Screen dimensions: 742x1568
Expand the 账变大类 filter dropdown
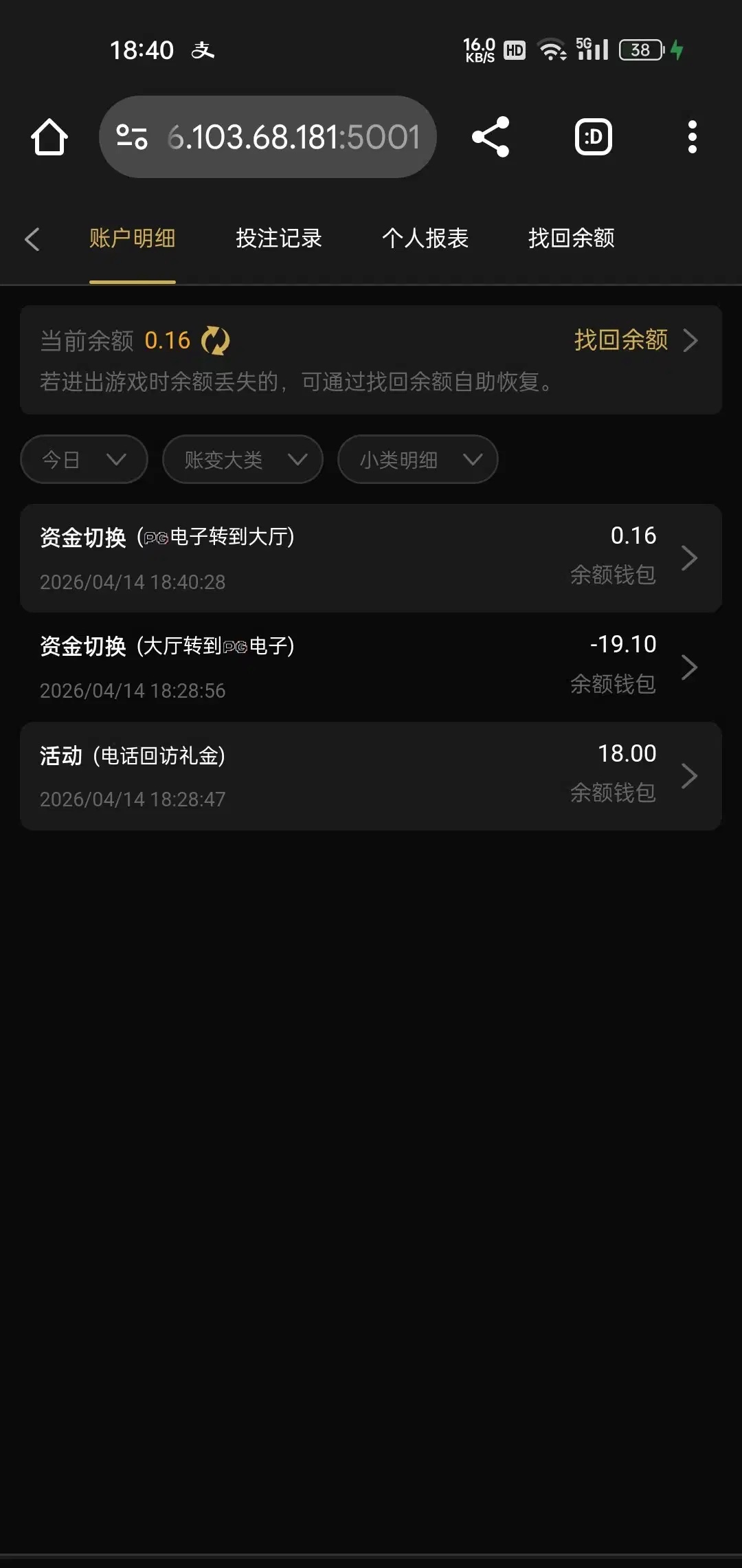[243, 459]
